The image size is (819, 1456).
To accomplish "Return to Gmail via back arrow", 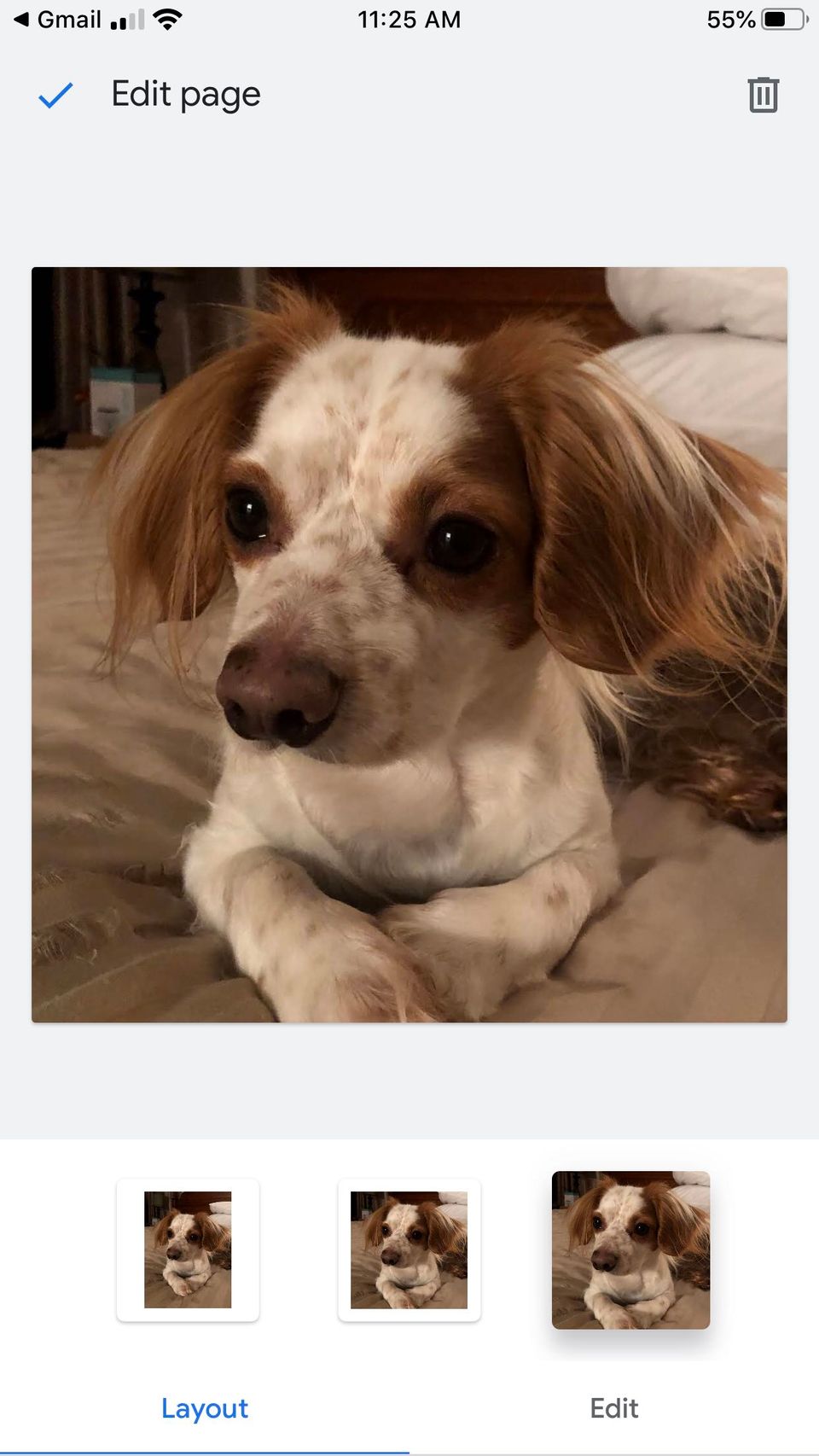I will pyautogui.click(x=58, y=19).
